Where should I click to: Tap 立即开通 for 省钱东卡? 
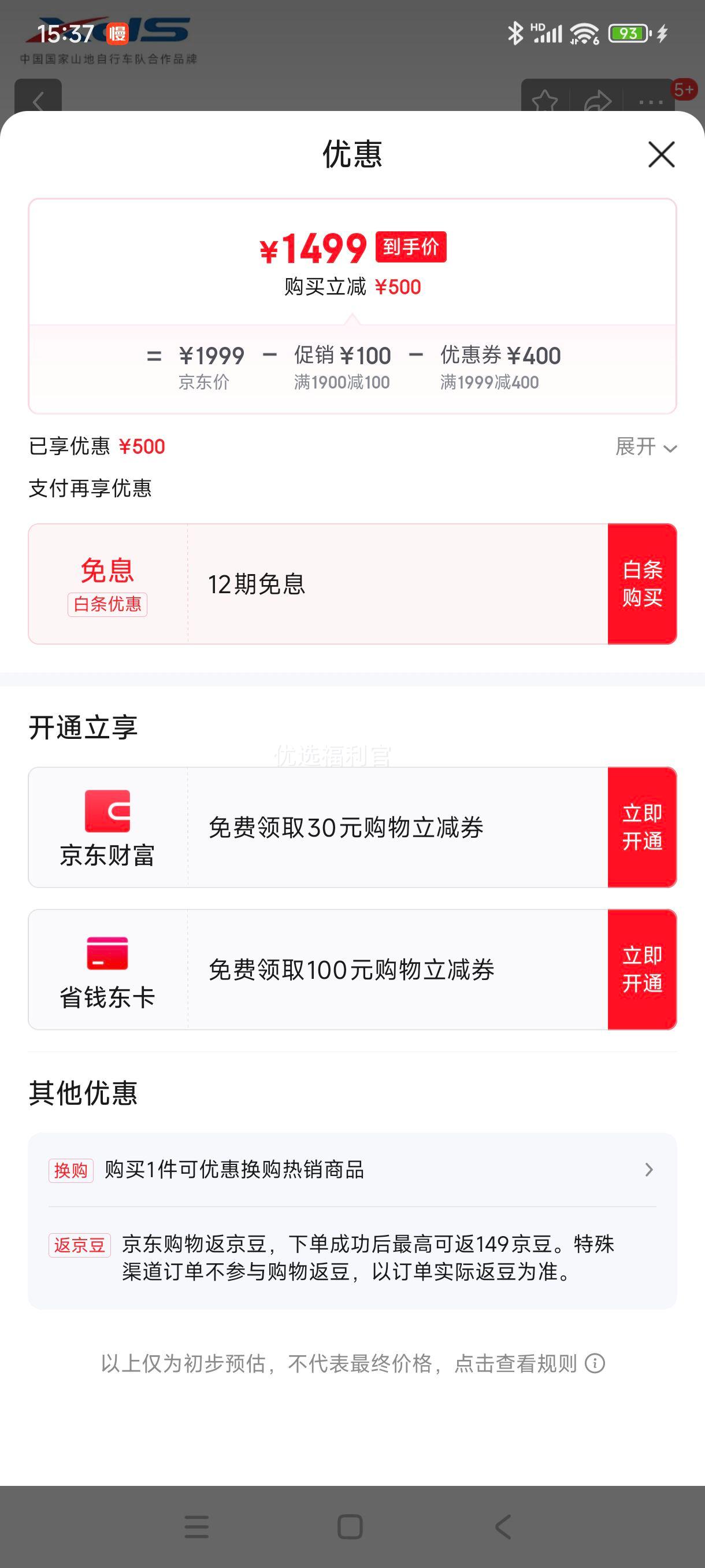[x=642, y=970]
